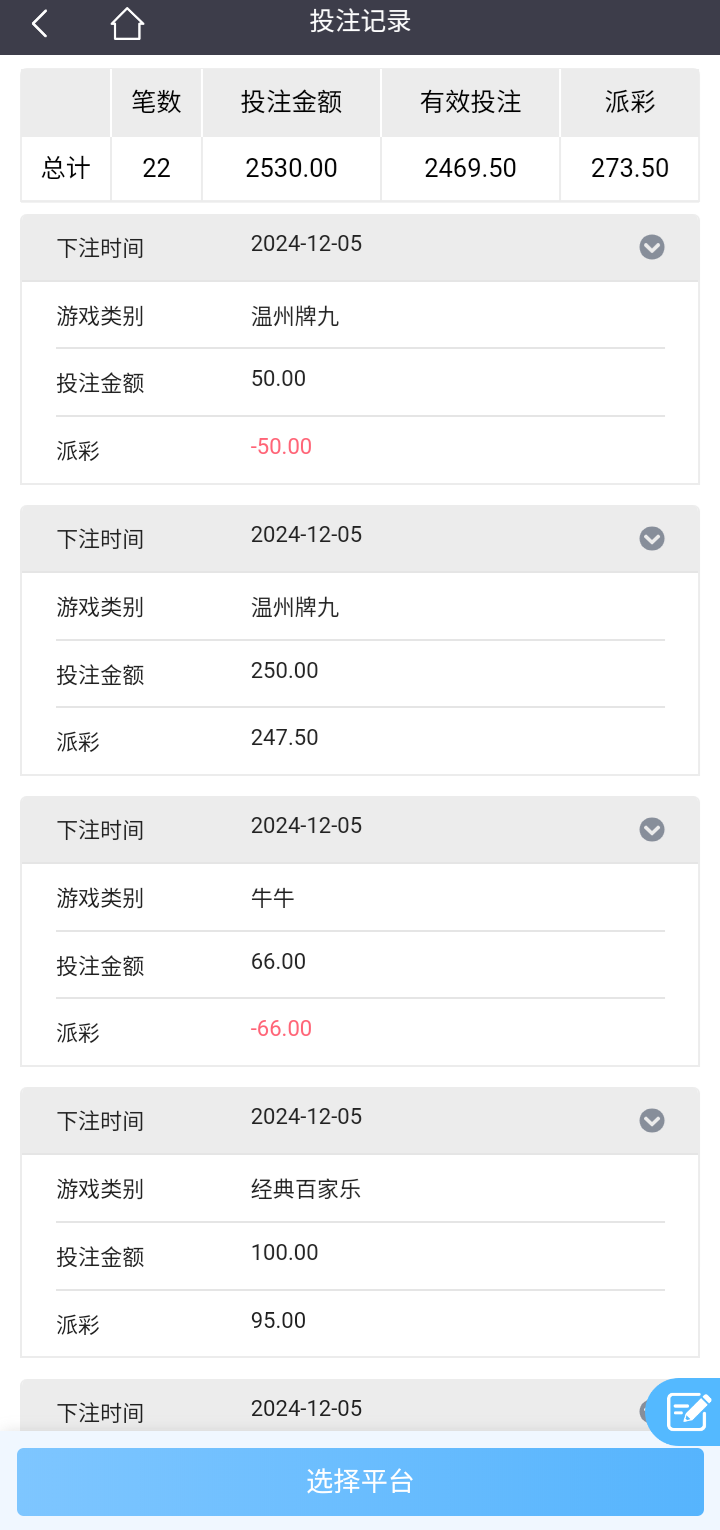Click the total payout 273.50 cell
The image size is (720, 1530).
pyautogui.click(x=629, y=168)
